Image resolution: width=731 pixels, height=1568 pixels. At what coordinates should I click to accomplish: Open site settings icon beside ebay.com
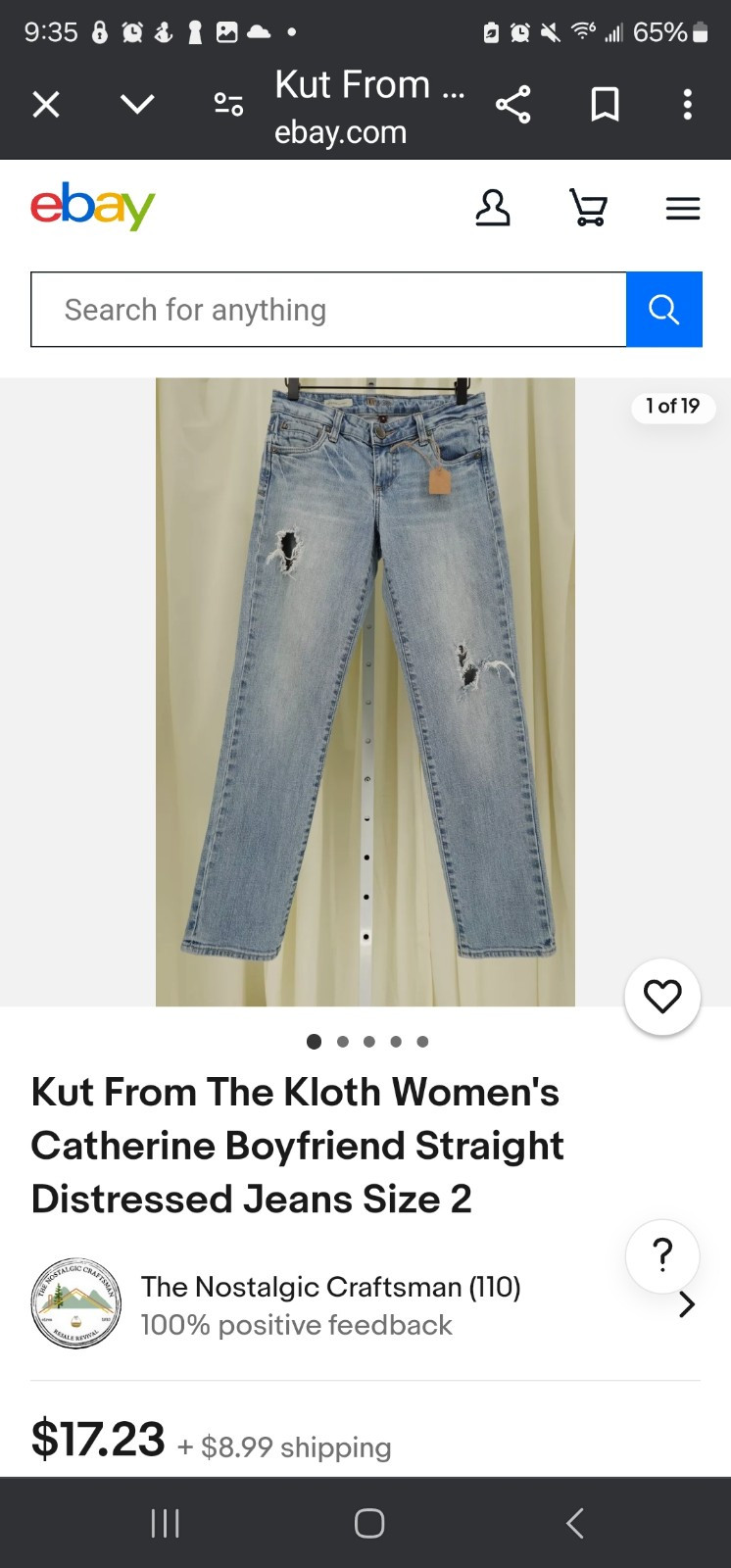[x=228, y=104]
